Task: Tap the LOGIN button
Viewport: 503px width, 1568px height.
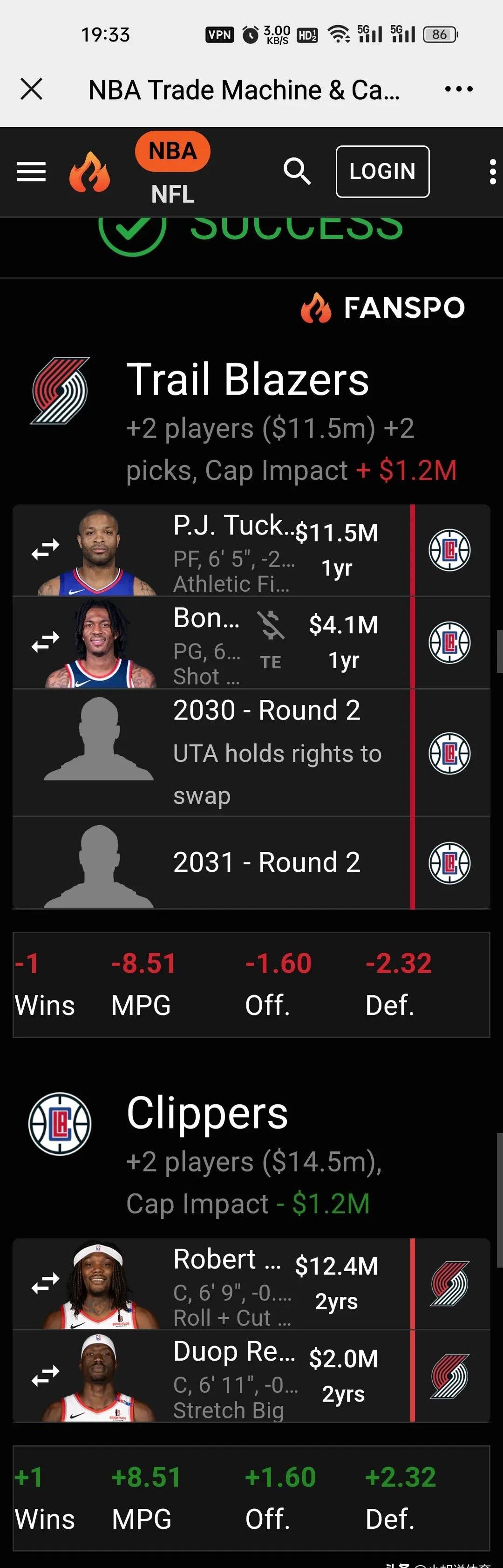Action: click(x=382, y=171)
